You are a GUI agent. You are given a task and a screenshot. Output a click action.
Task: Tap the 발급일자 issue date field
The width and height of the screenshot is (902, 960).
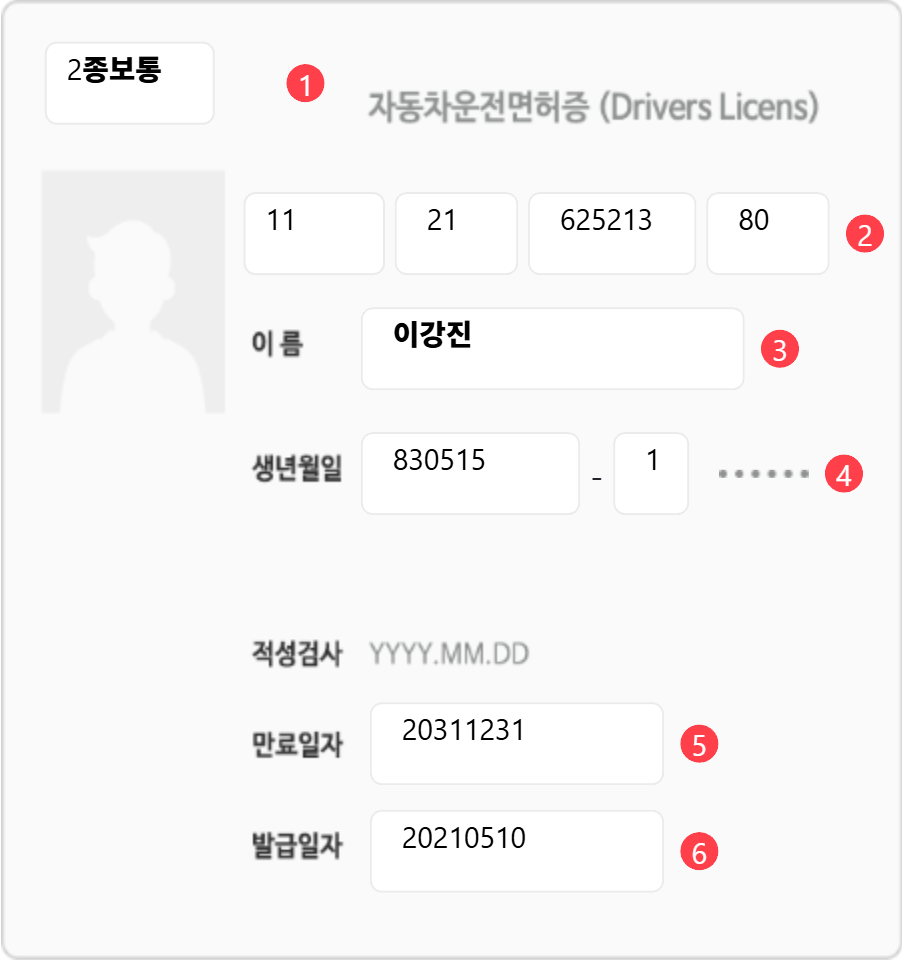(516, 851)
